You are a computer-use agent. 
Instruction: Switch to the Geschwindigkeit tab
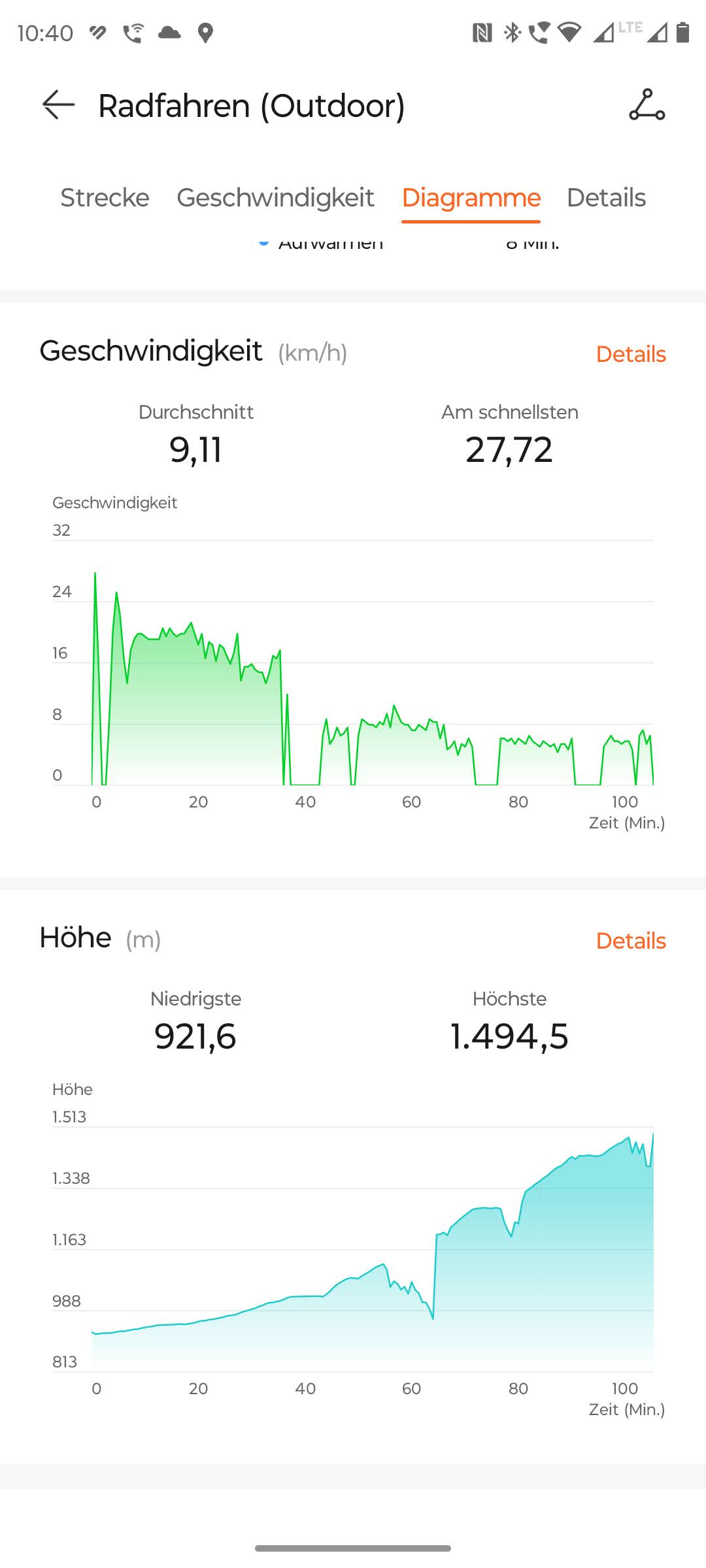(x=275, y=198)
